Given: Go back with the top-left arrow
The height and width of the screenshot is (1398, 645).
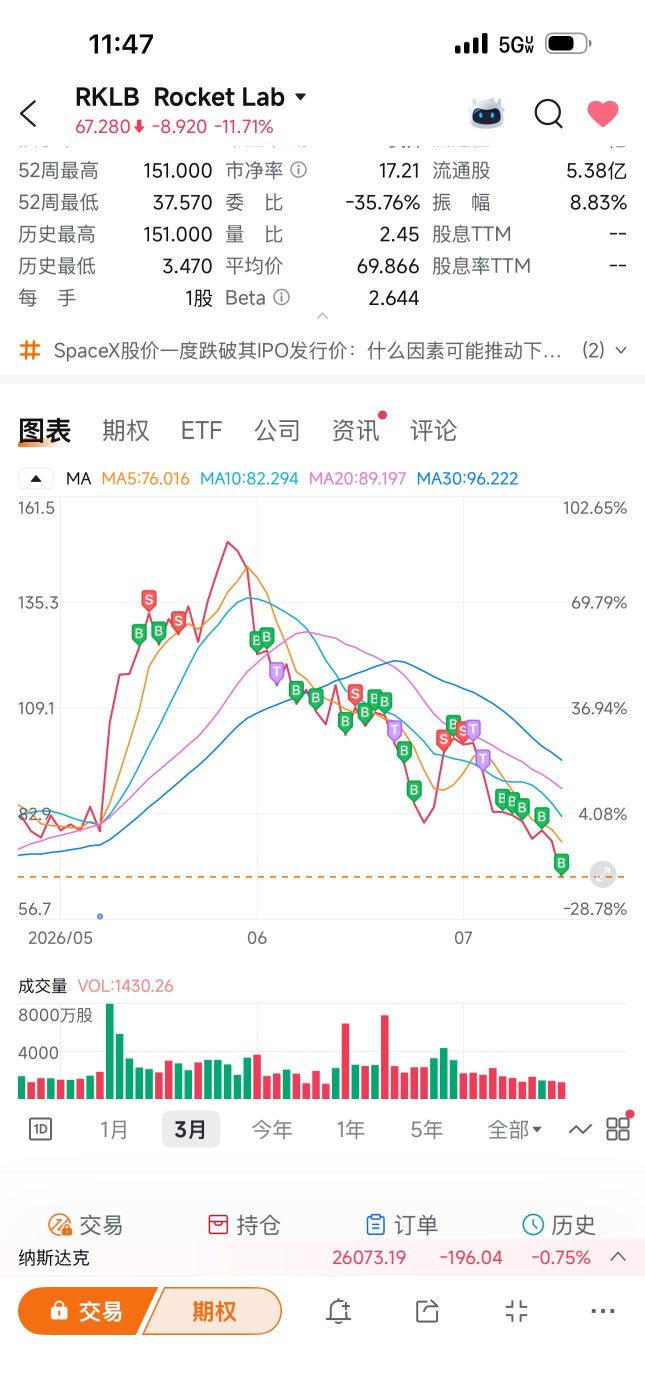Looking at the screenshot, I should point(28,114).
